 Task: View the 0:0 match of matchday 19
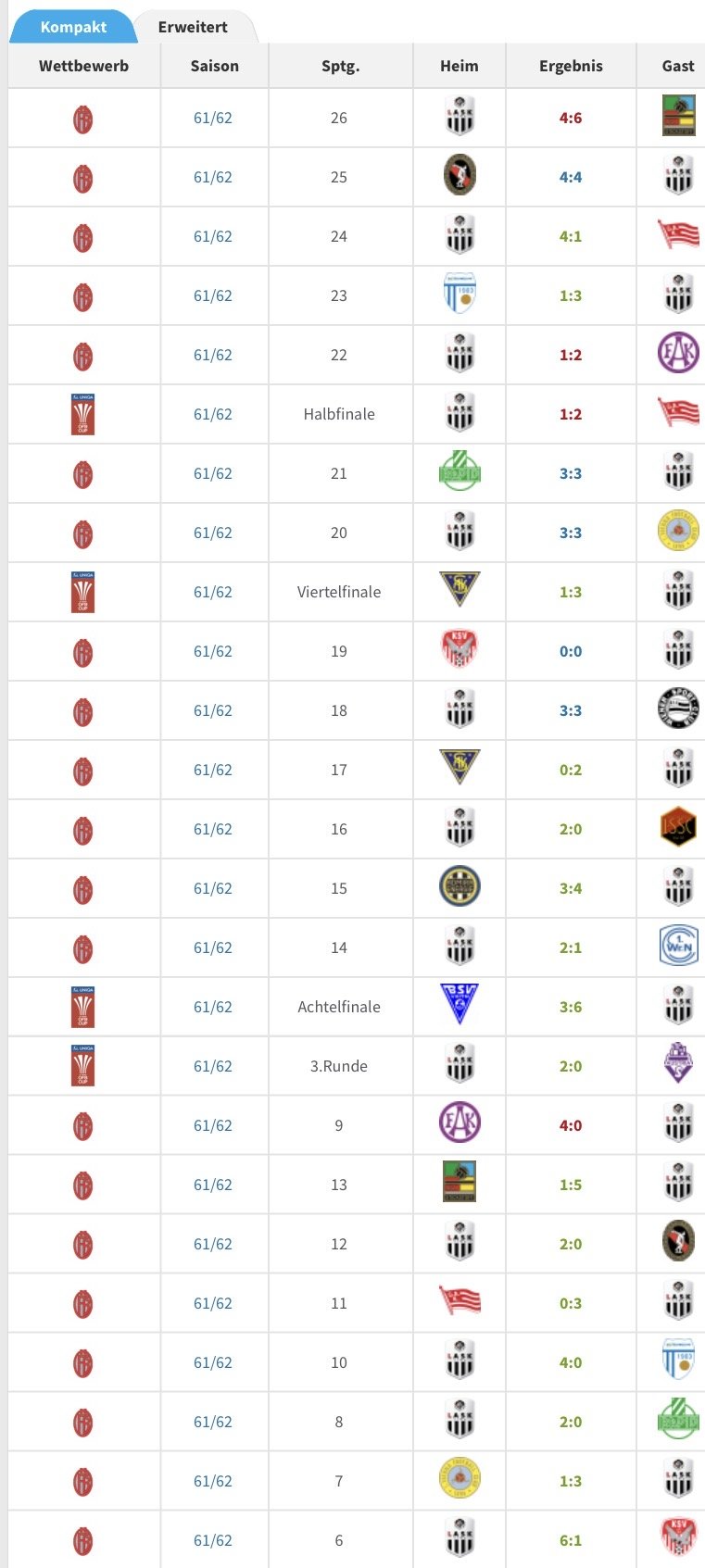point(571,651)
